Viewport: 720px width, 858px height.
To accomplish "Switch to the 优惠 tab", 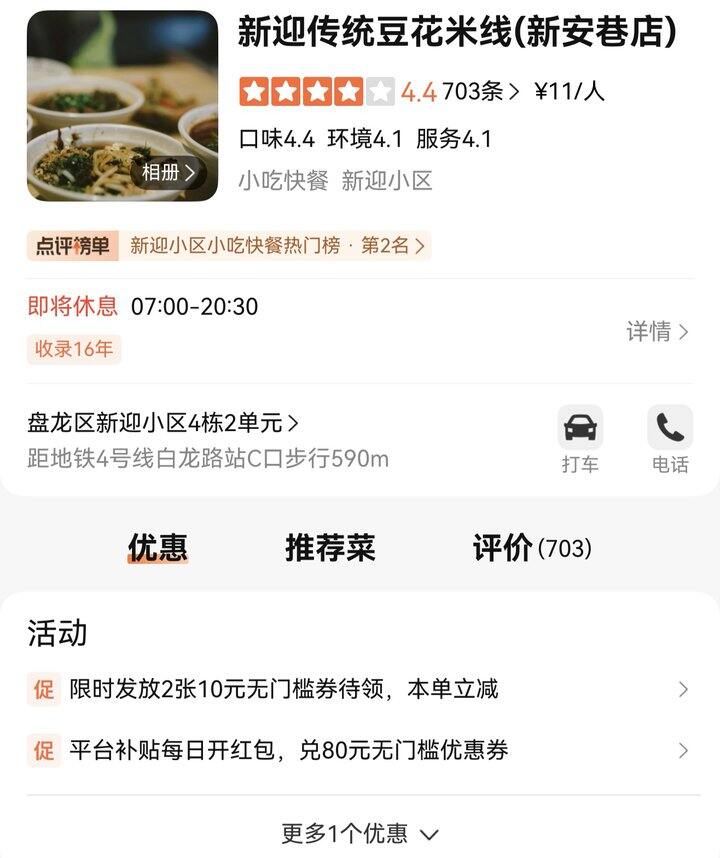I will (x=158, y=548).
